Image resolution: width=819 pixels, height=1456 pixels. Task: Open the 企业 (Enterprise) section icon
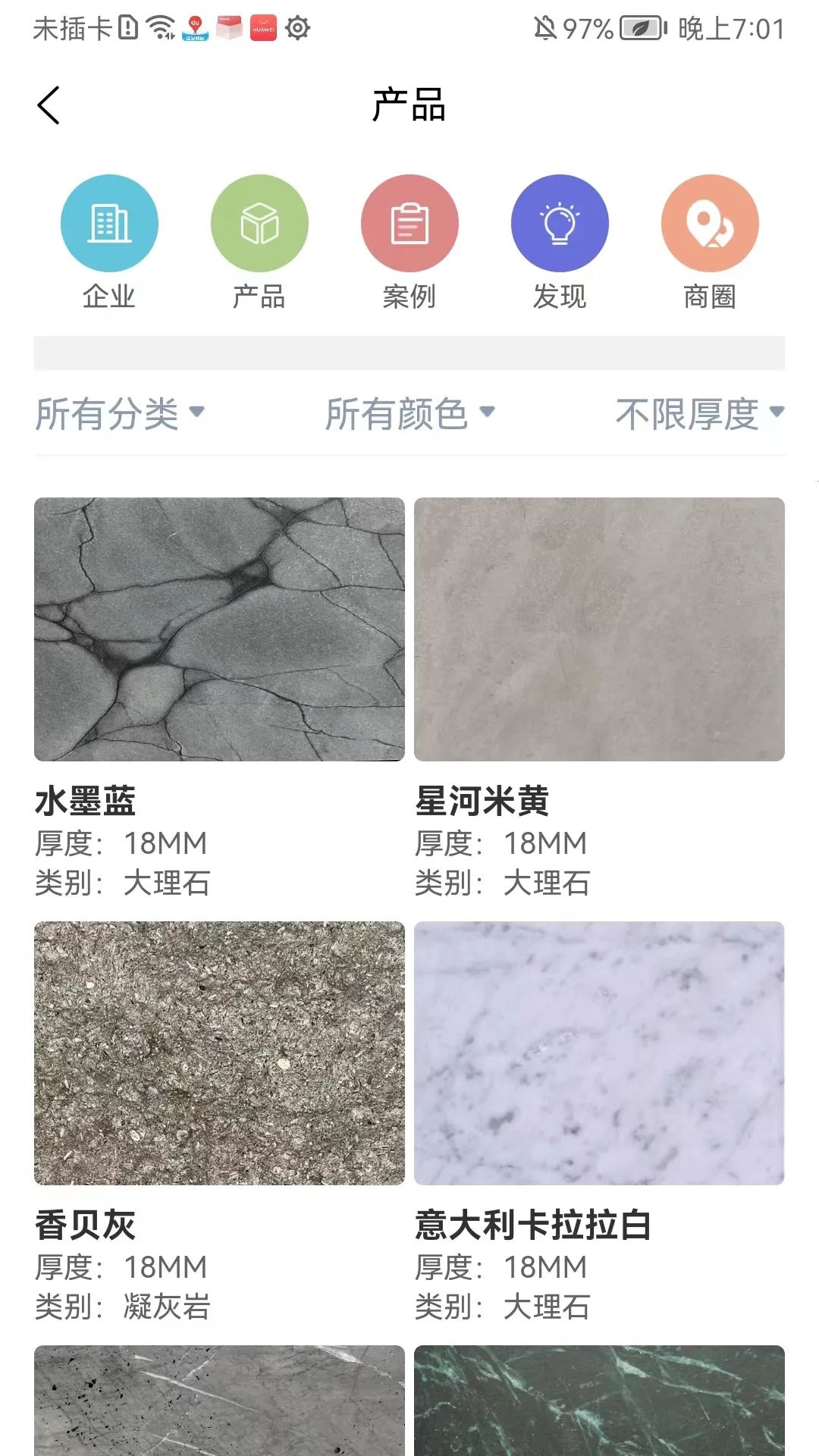pyautogui.click(x=110, y=223)
